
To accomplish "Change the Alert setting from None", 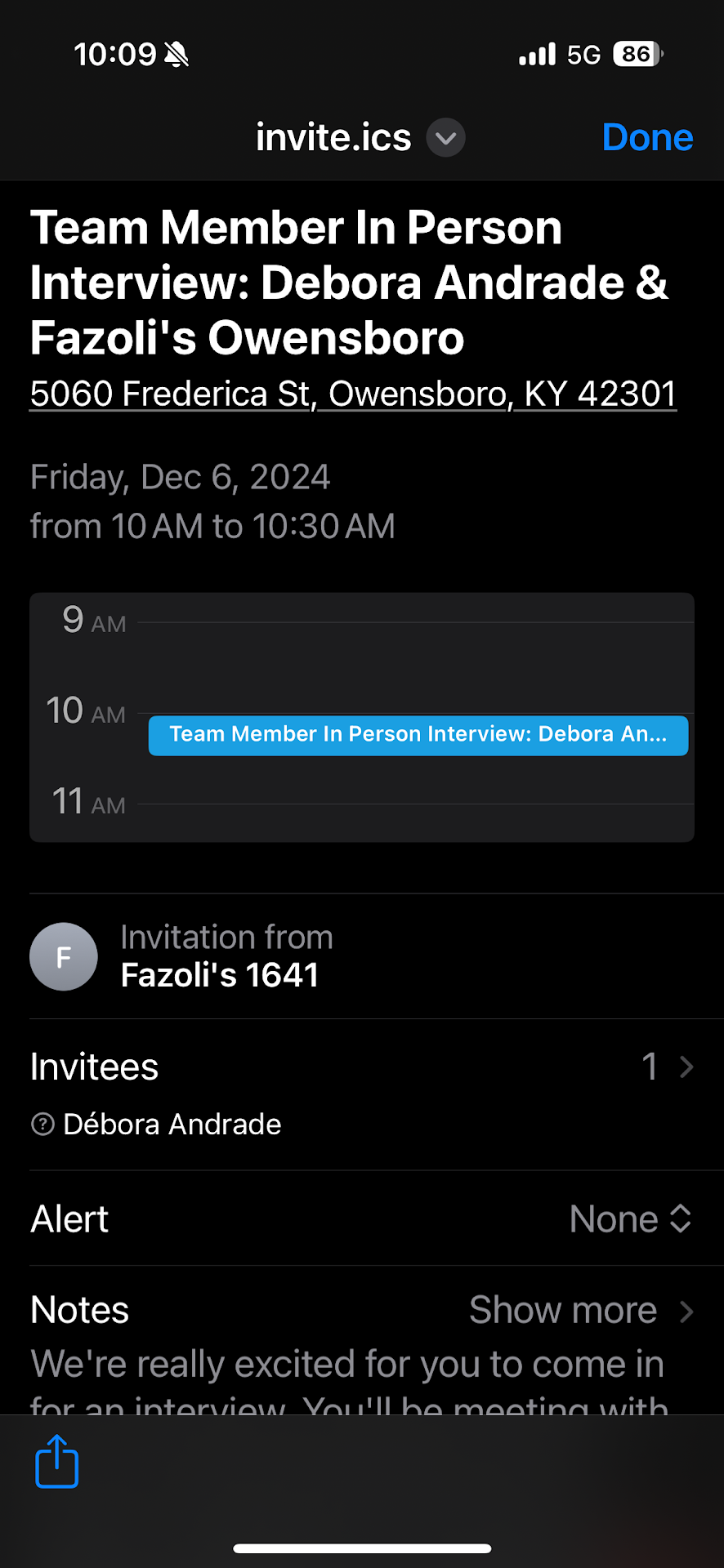I will [x=630, y=1218].
